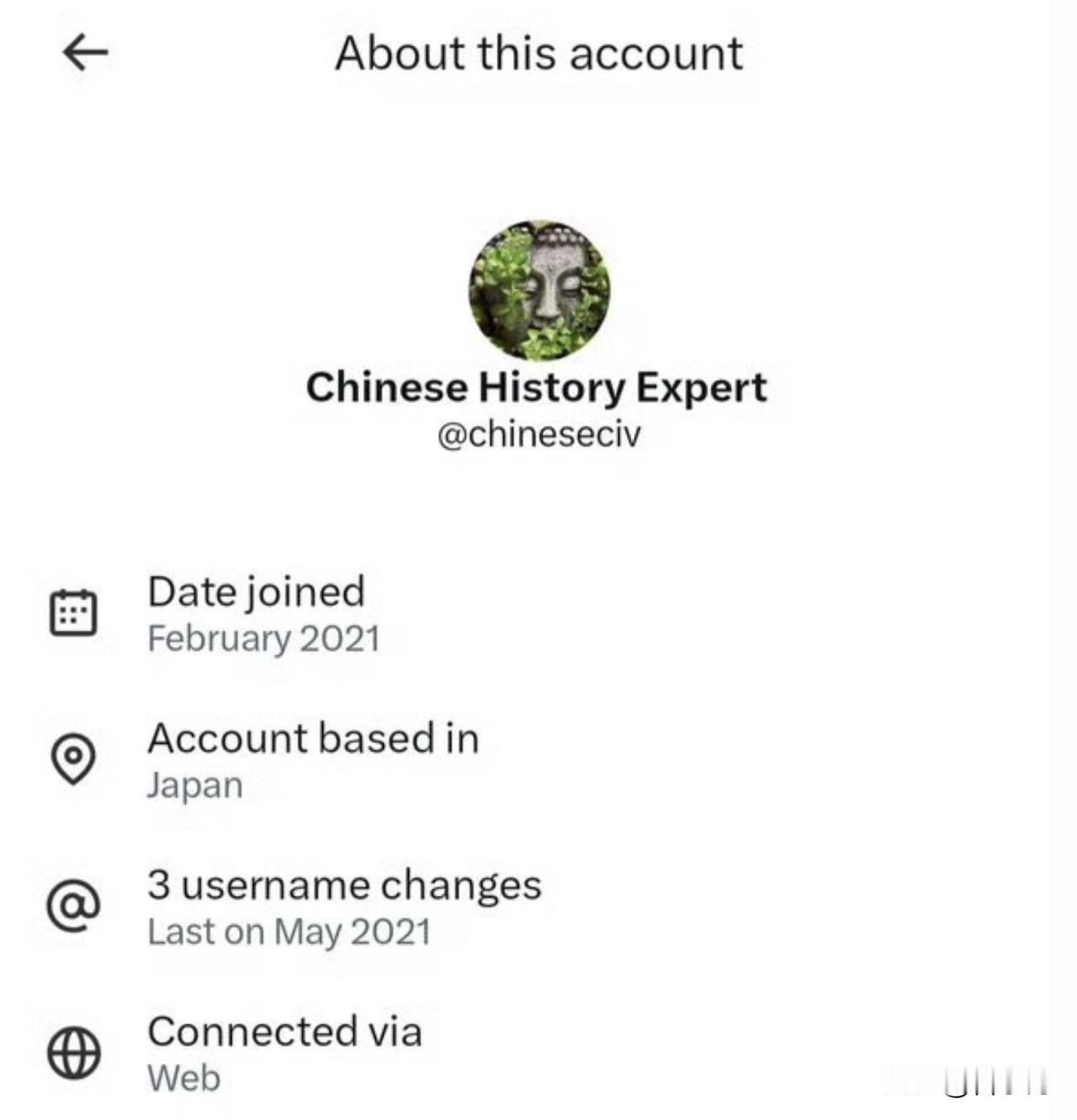Image resolution: width=1077 pixels, height=1120 pixels.
Task: Click the calendar icon beside Date joined
Action: click(x=74, y=613)
